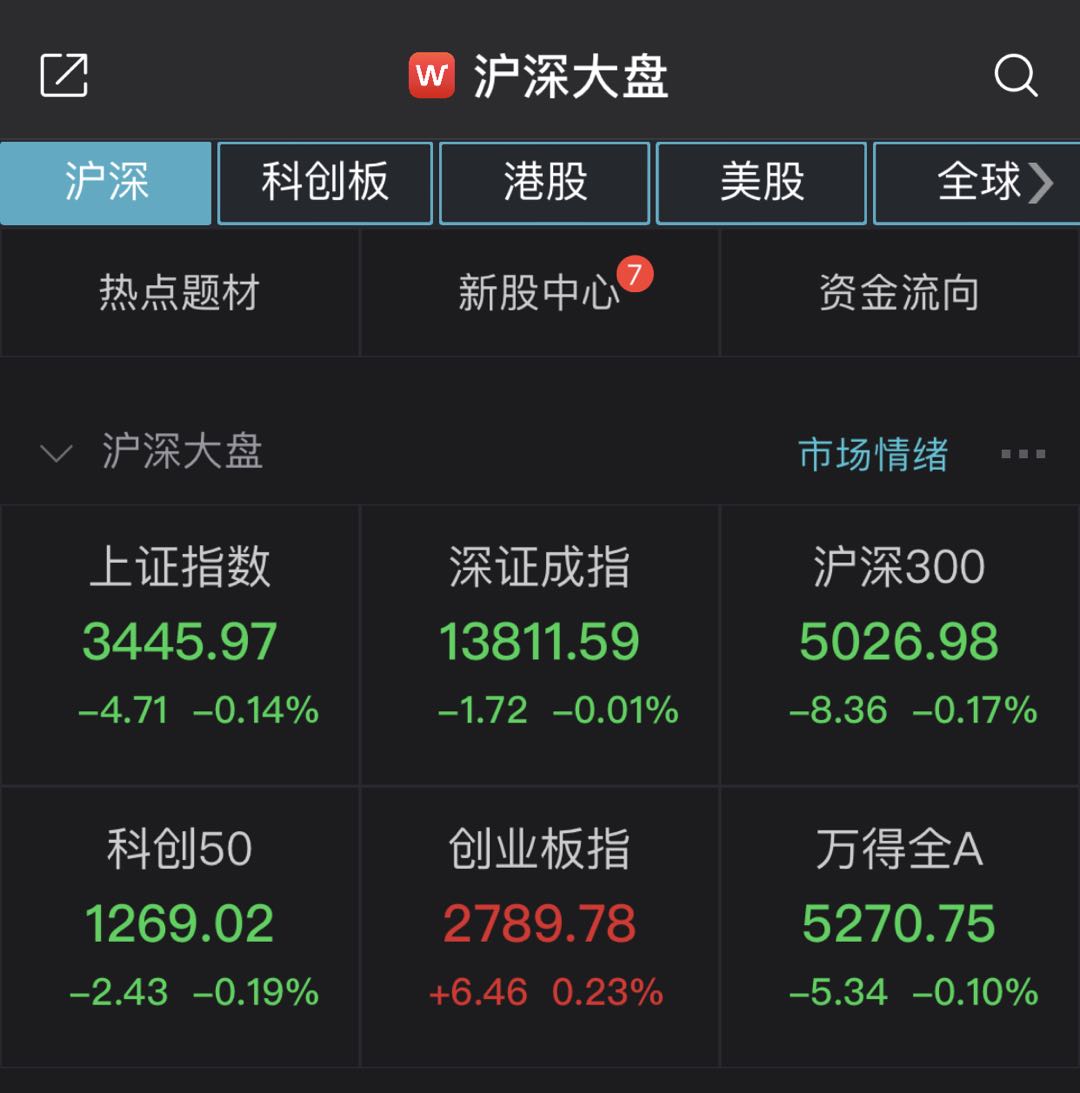Tap the share/export icon

[x=64, y=75]
